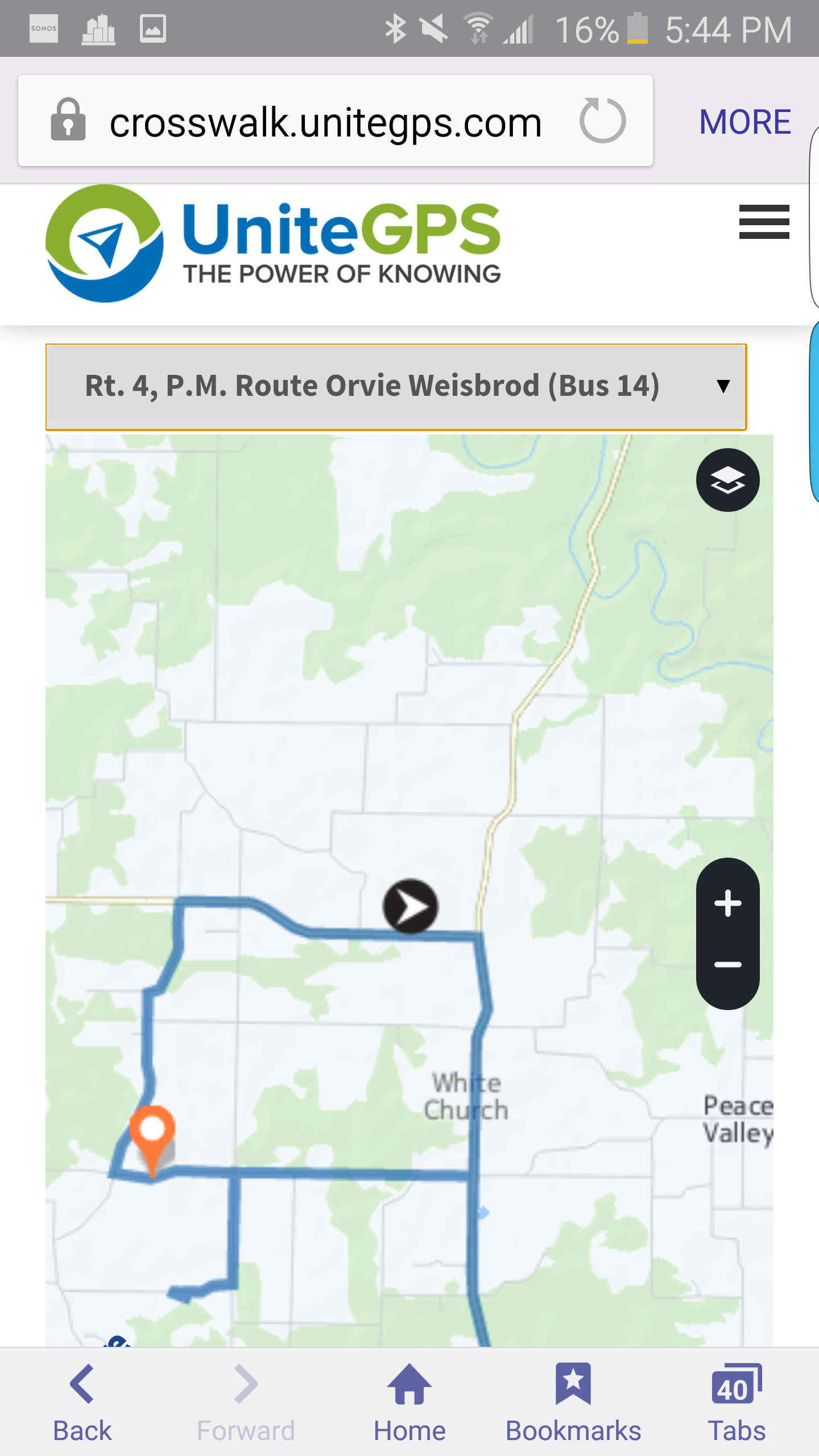Edit the crosswalk.unitegps.com address bar
This screenshot has height=1456, width=819.
coord(325,122)
